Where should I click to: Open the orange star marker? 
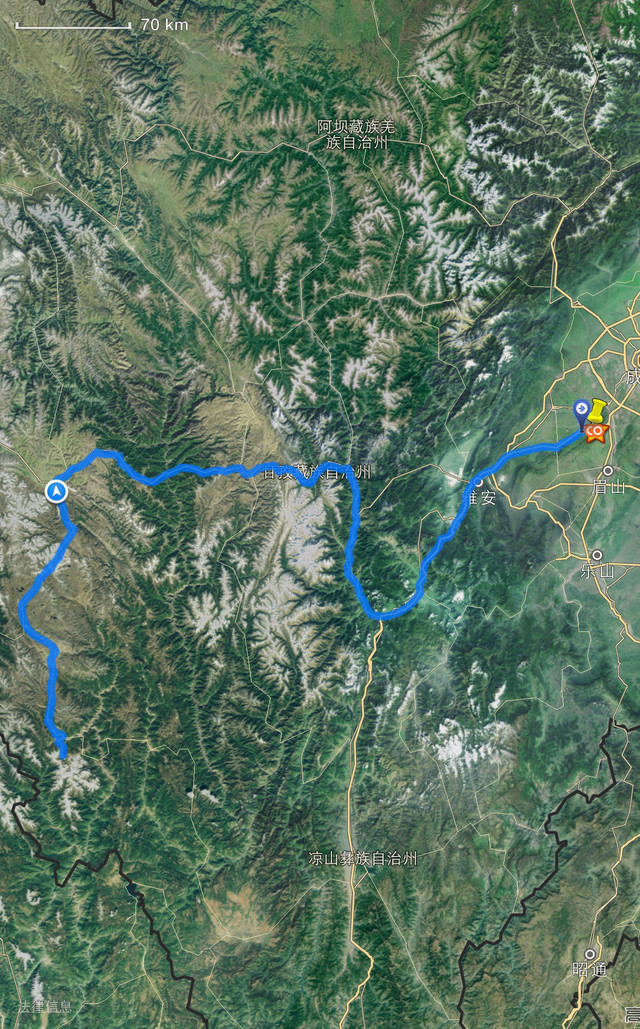(596, 432)
